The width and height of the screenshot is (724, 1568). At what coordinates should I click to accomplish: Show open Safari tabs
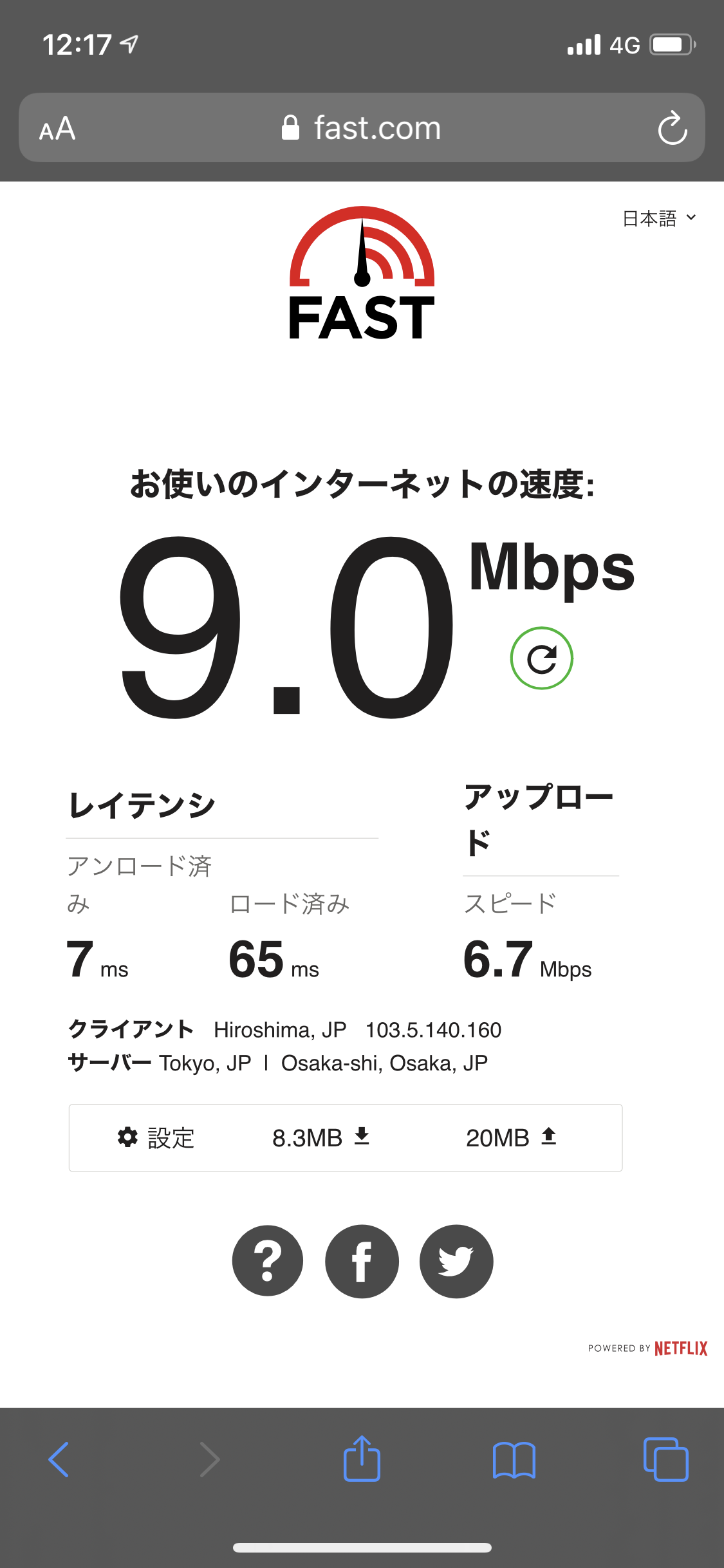tap(665, 1459)
